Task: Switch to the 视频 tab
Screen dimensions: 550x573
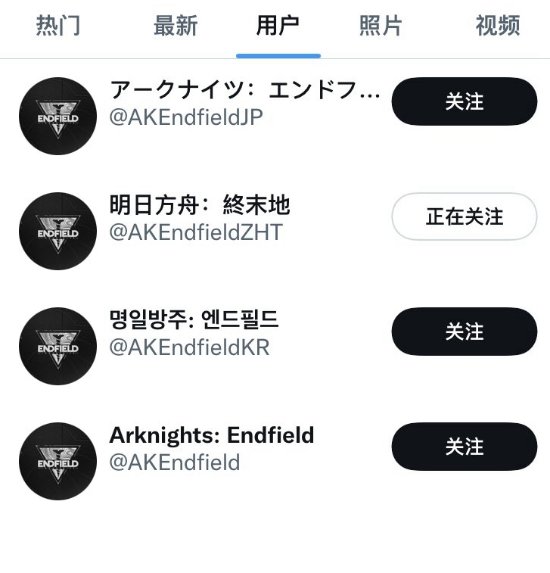Action: coord(498,26)
